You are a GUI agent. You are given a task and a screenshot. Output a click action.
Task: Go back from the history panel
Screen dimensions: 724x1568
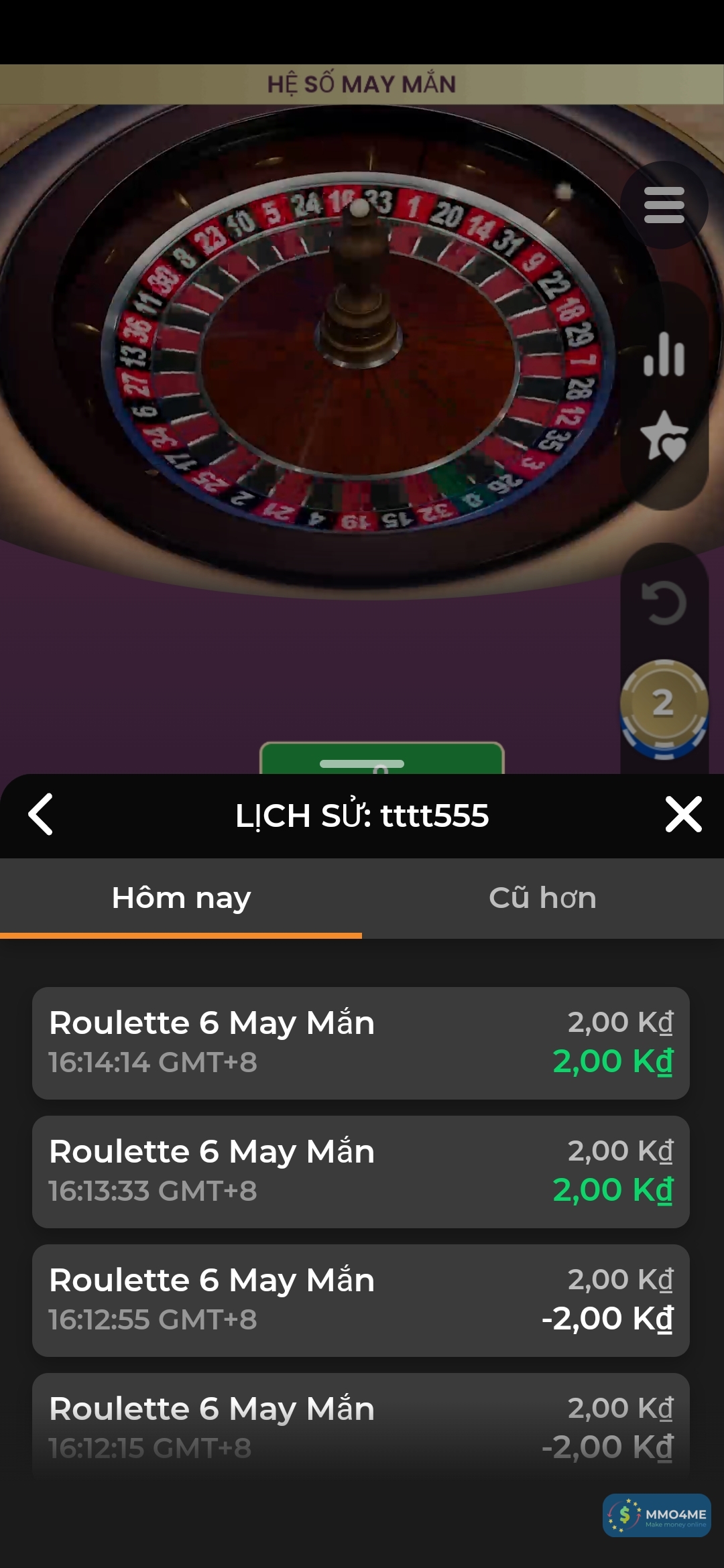(41, 815)
